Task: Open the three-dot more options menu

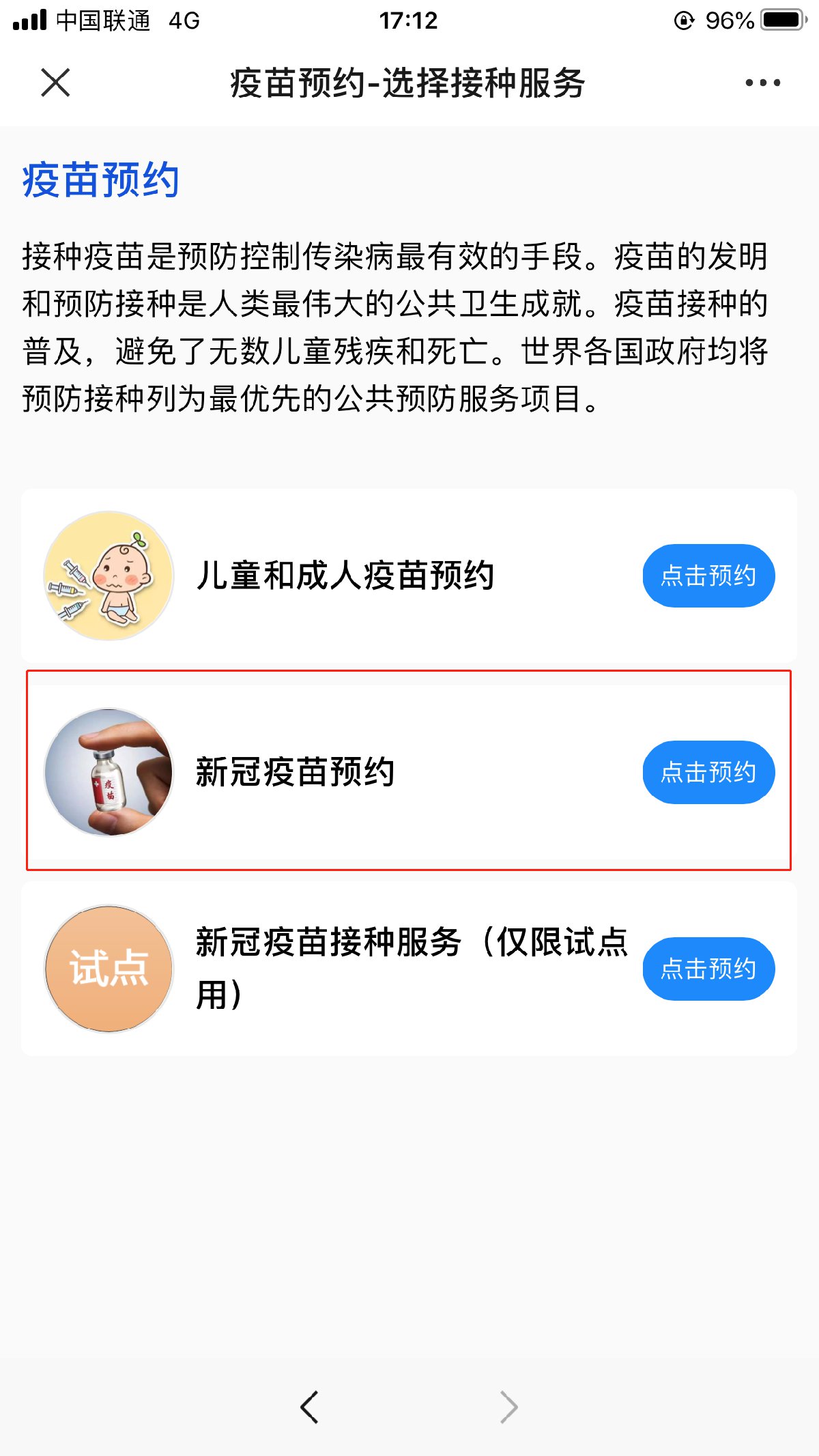Action: click(x=762, y=83)
